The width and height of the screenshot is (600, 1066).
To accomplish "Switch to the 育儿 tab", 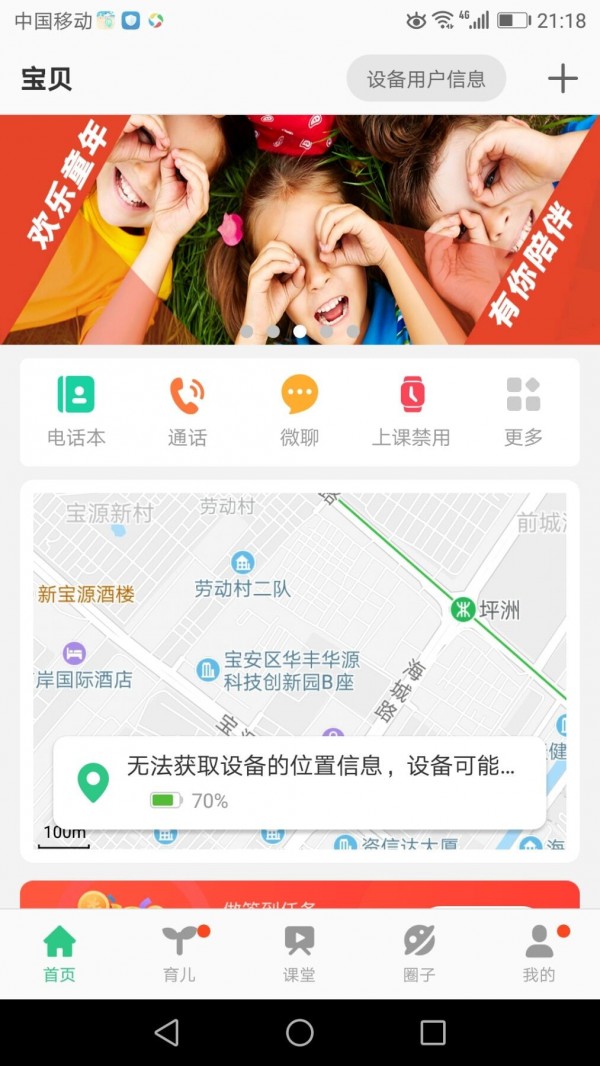I will (x=180, y=954).
